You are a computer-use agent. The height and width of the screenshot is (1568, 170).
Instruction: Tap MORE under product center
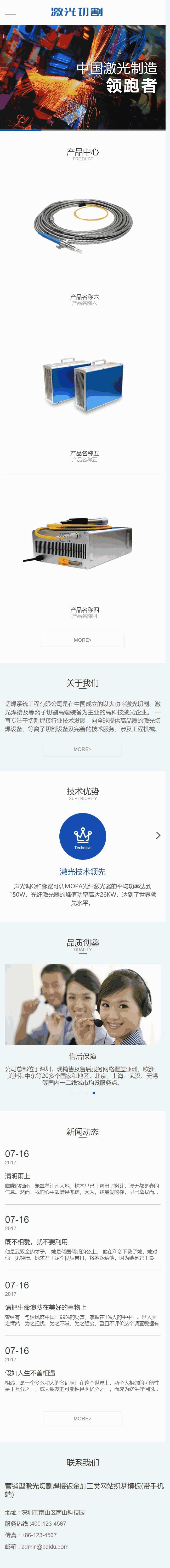(82, 640)
